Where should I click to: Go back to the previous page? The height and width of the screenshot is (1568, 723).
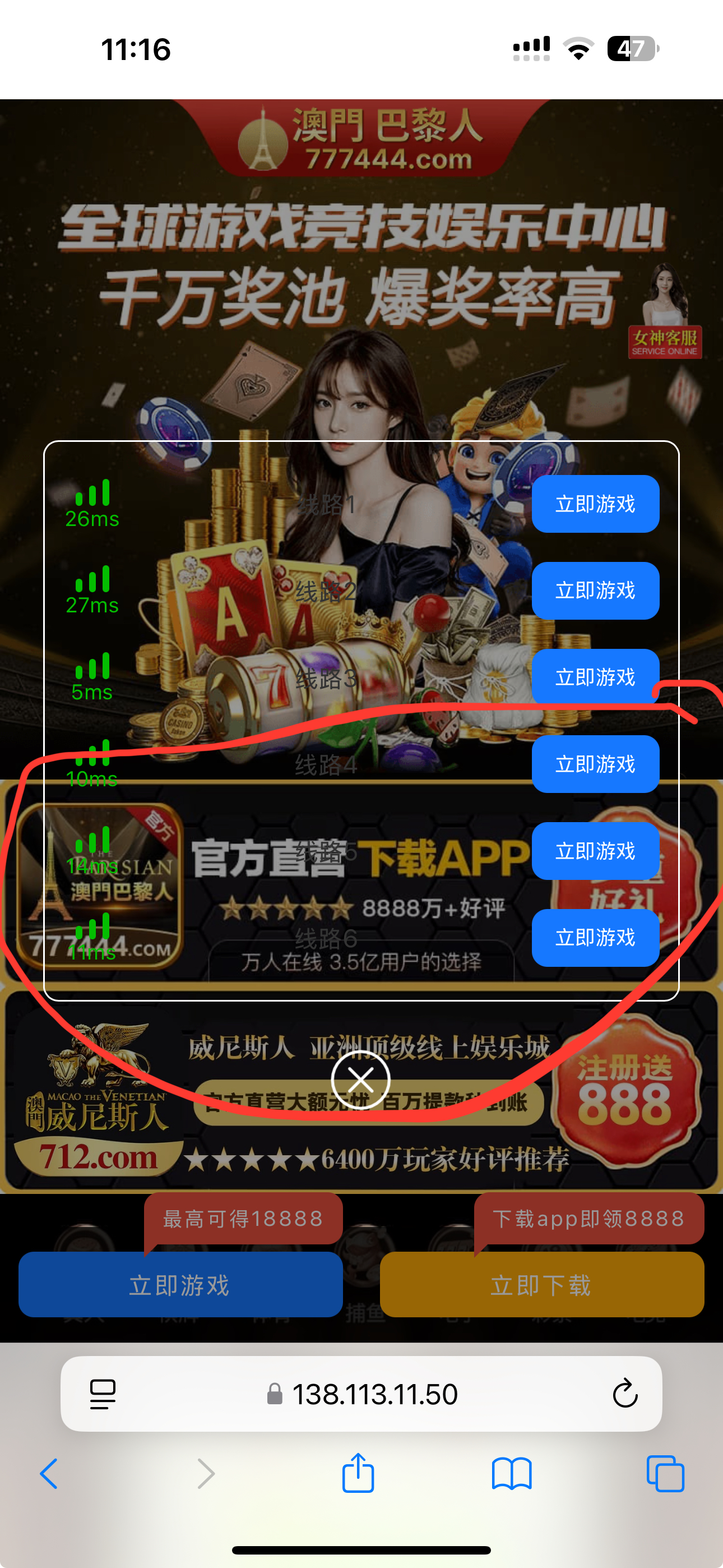49,1474
